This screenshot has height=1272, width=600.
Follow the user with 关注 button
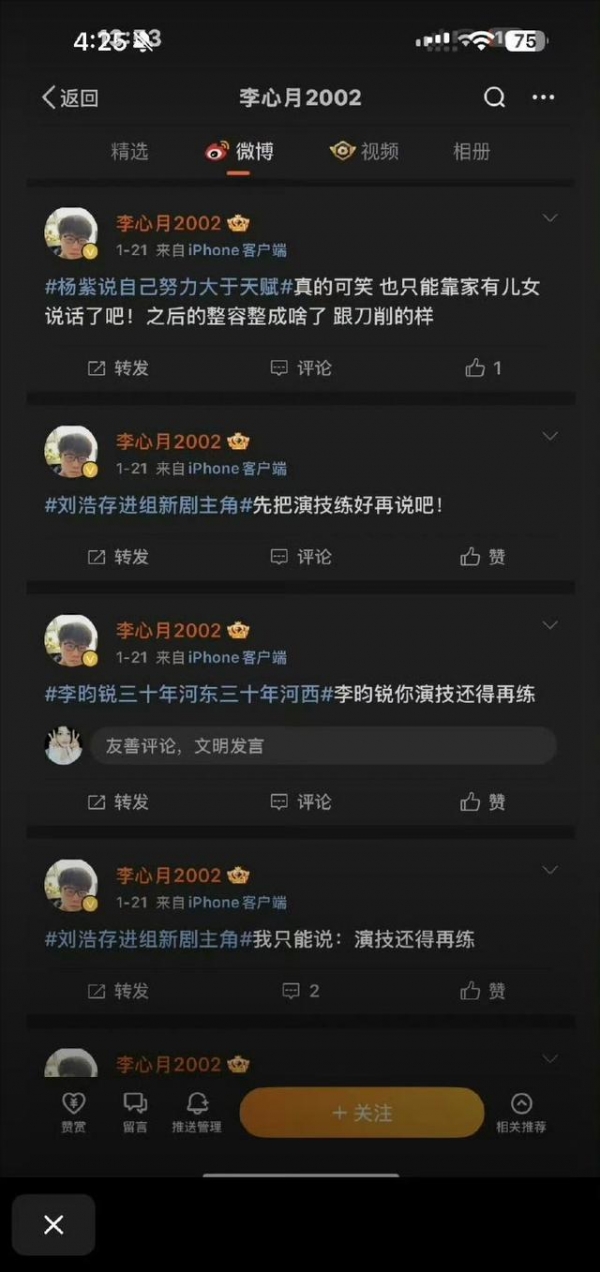[x=362, y=1113]
